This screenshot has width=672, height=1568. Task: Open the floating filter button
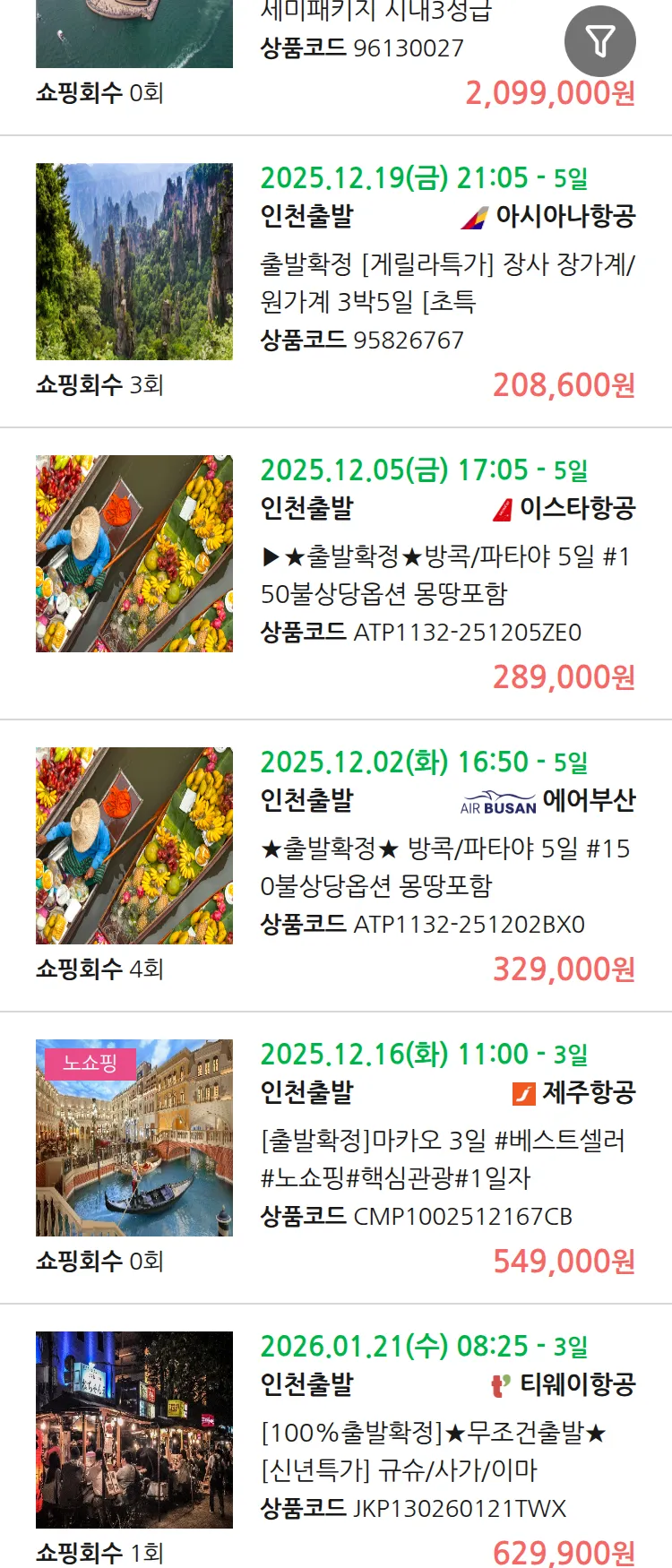pyautogui.click(x=599, y=41)
